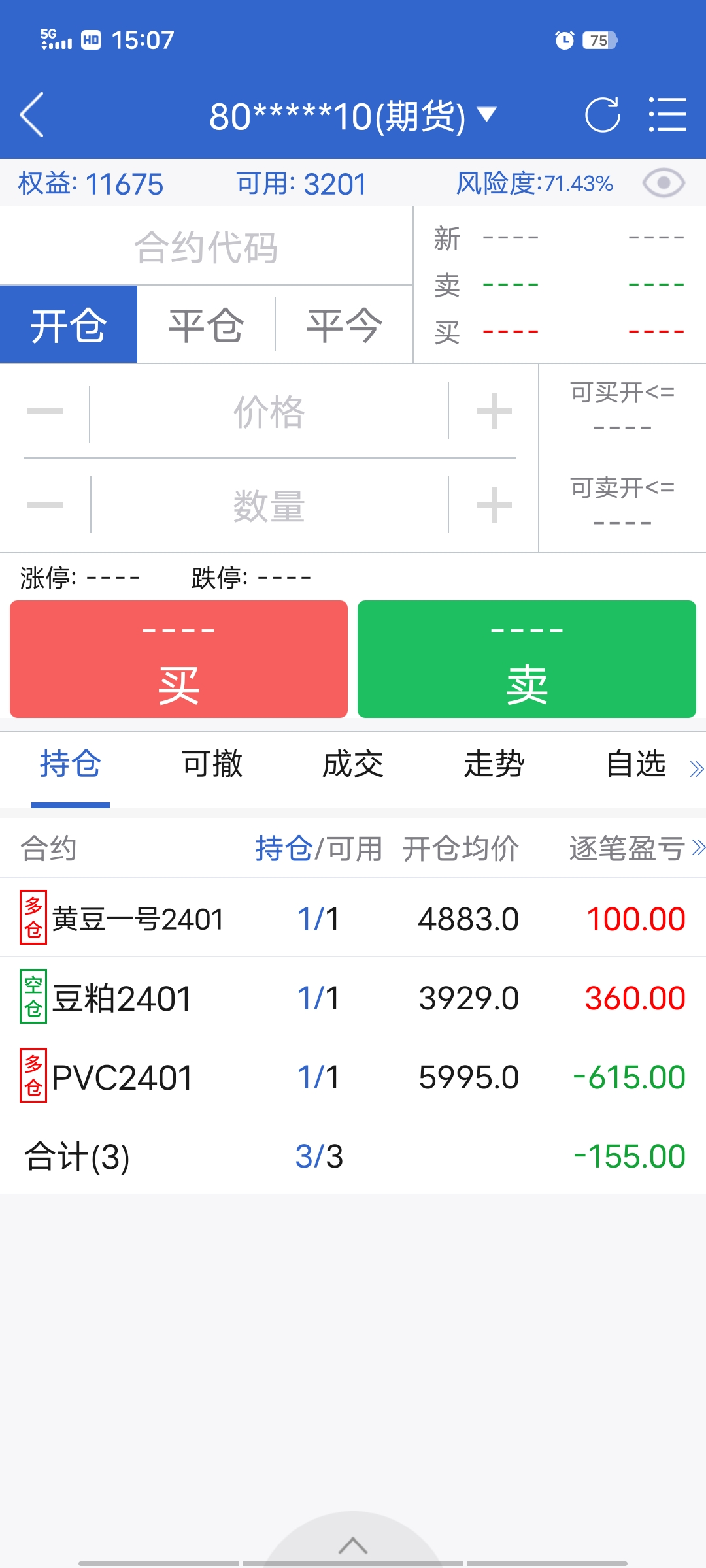Go back using the top-left arrow
706x1568 pixels.
coord(32,115)
